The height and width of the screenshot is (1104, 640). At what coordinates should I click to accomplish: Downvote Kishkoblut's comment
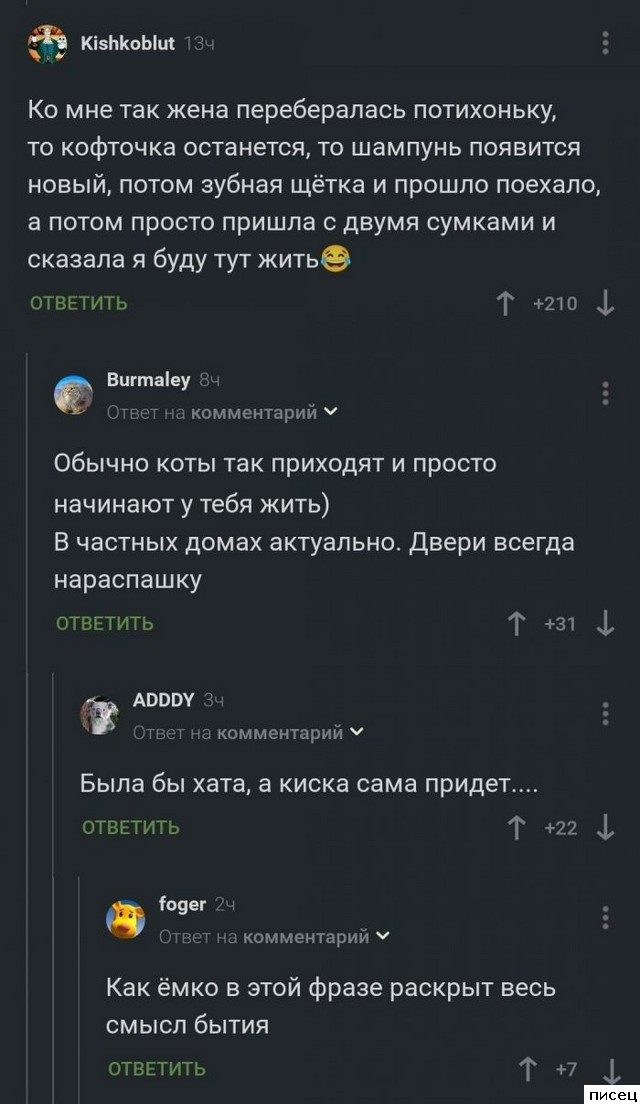tap(604, 303)
